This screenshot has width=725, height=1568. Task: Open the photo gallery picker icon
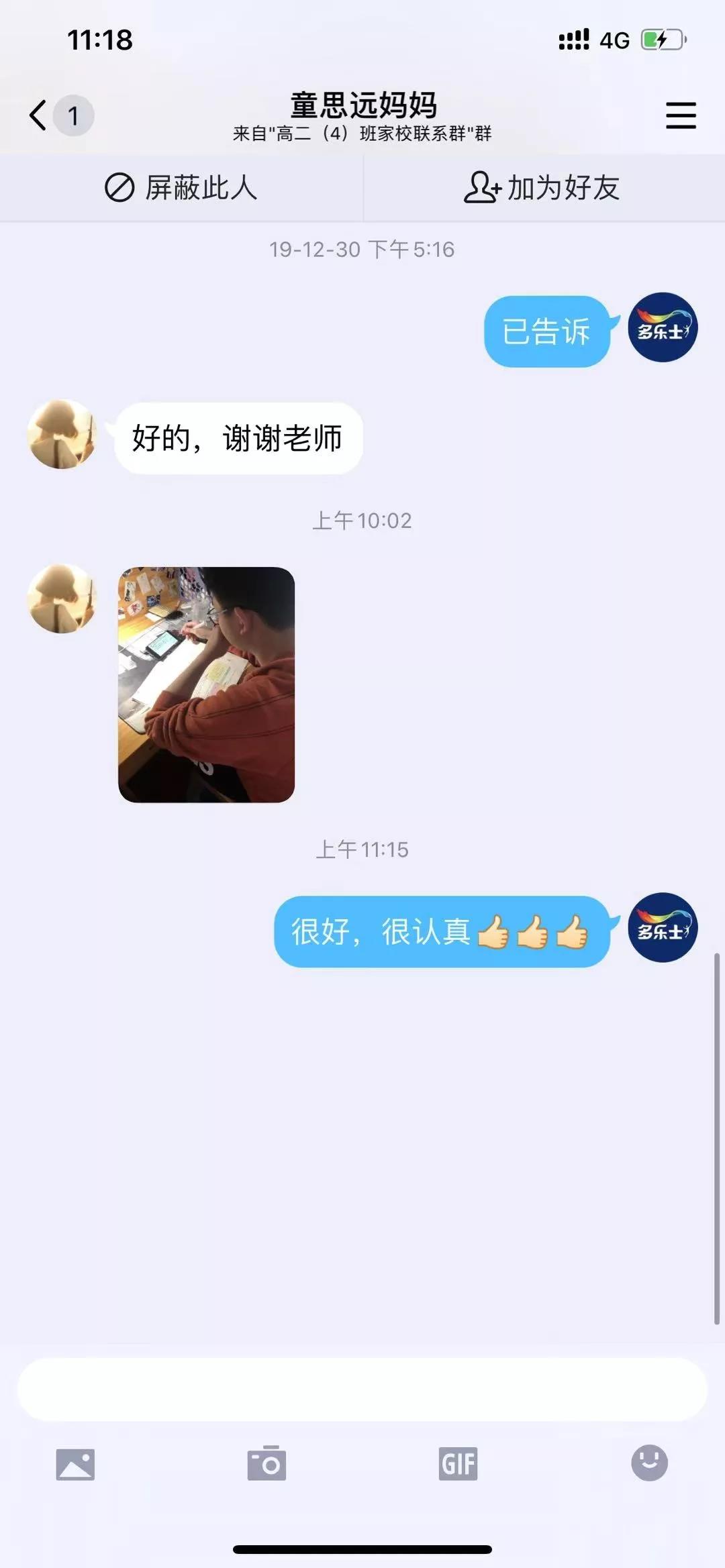click(x=75, y=1464)
